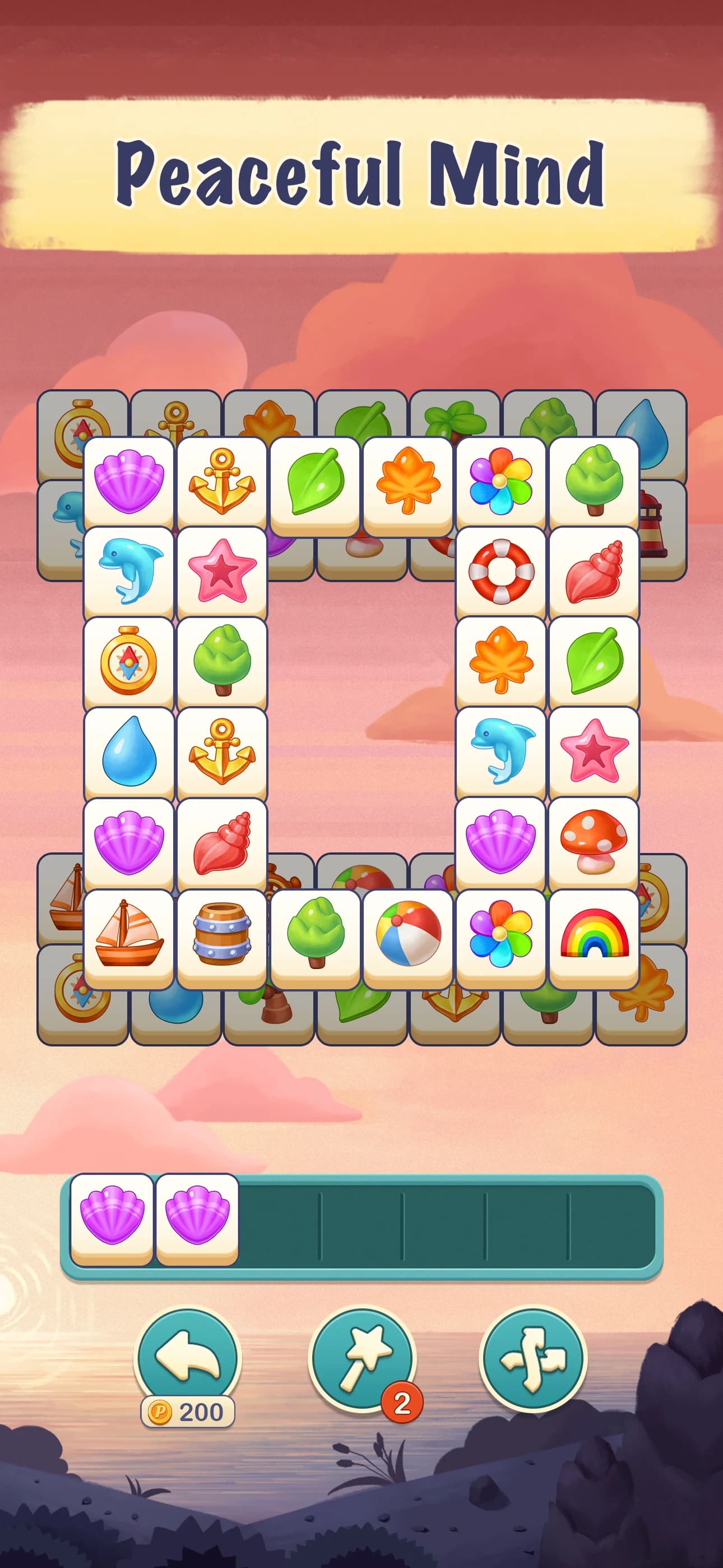Image resolution: width=723 pixels, height=1568 pixels.
Task: Pick the pink starfish next to the dolphin on the left
Action: (221, 571)
